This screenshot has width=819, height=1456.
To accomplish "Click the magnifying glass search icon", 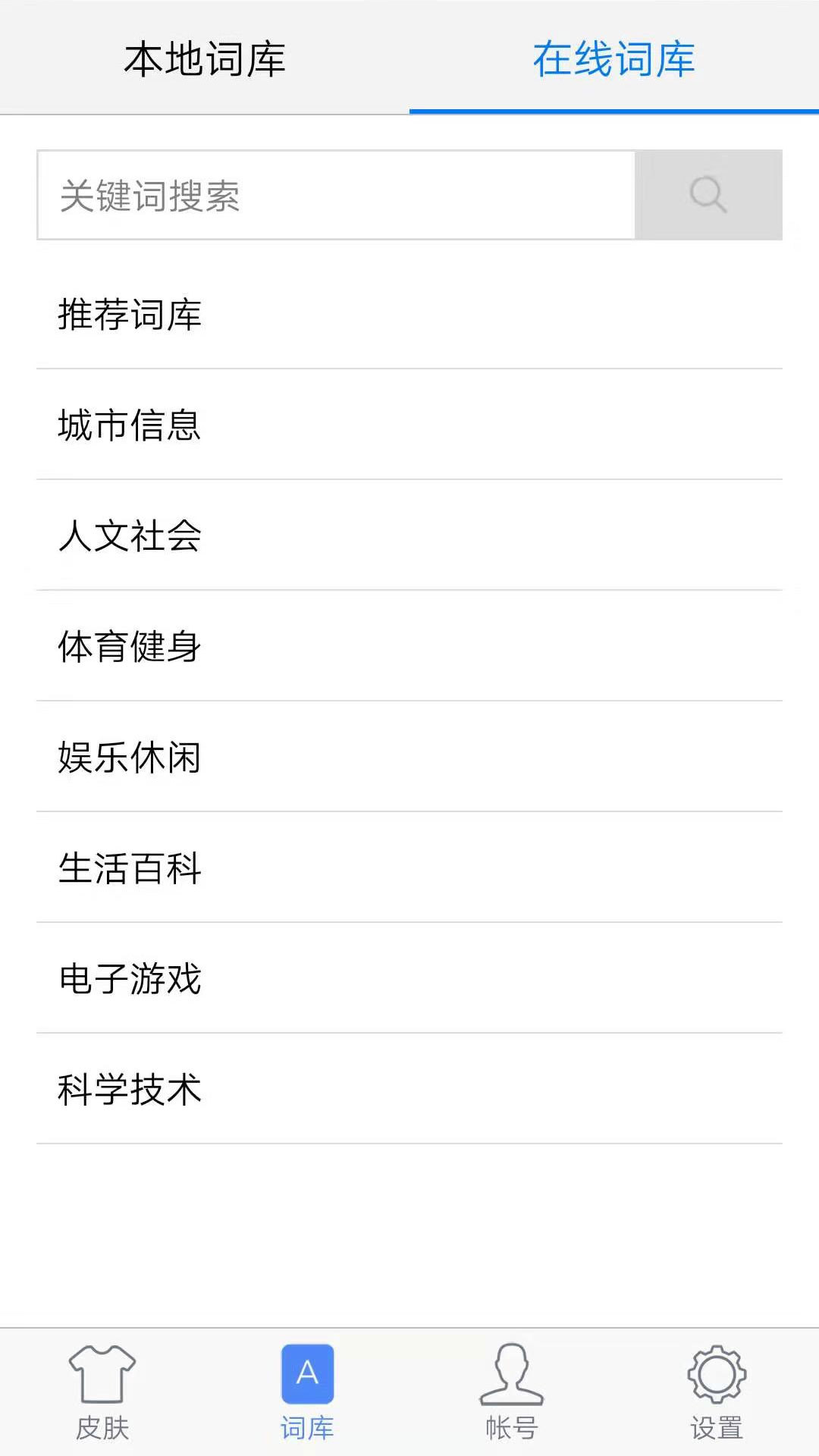I will [708, 195].
